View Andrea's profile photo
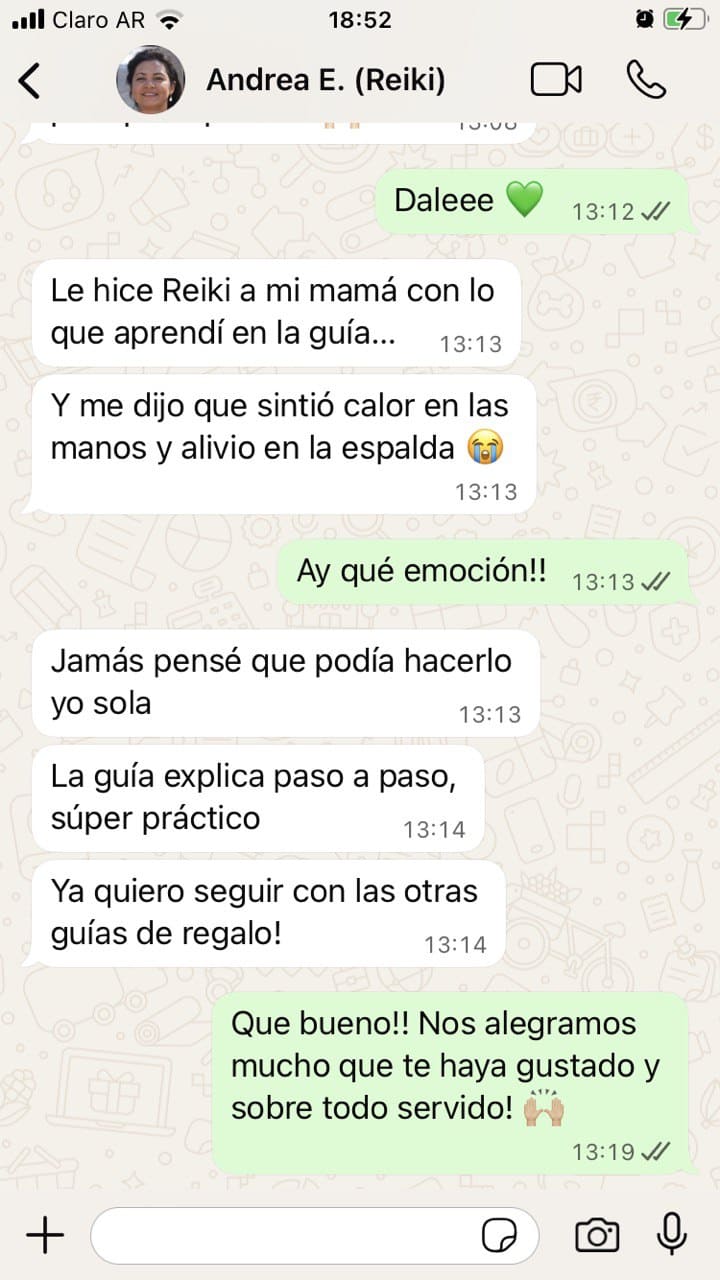720x1280 pixels. [151, 80]
